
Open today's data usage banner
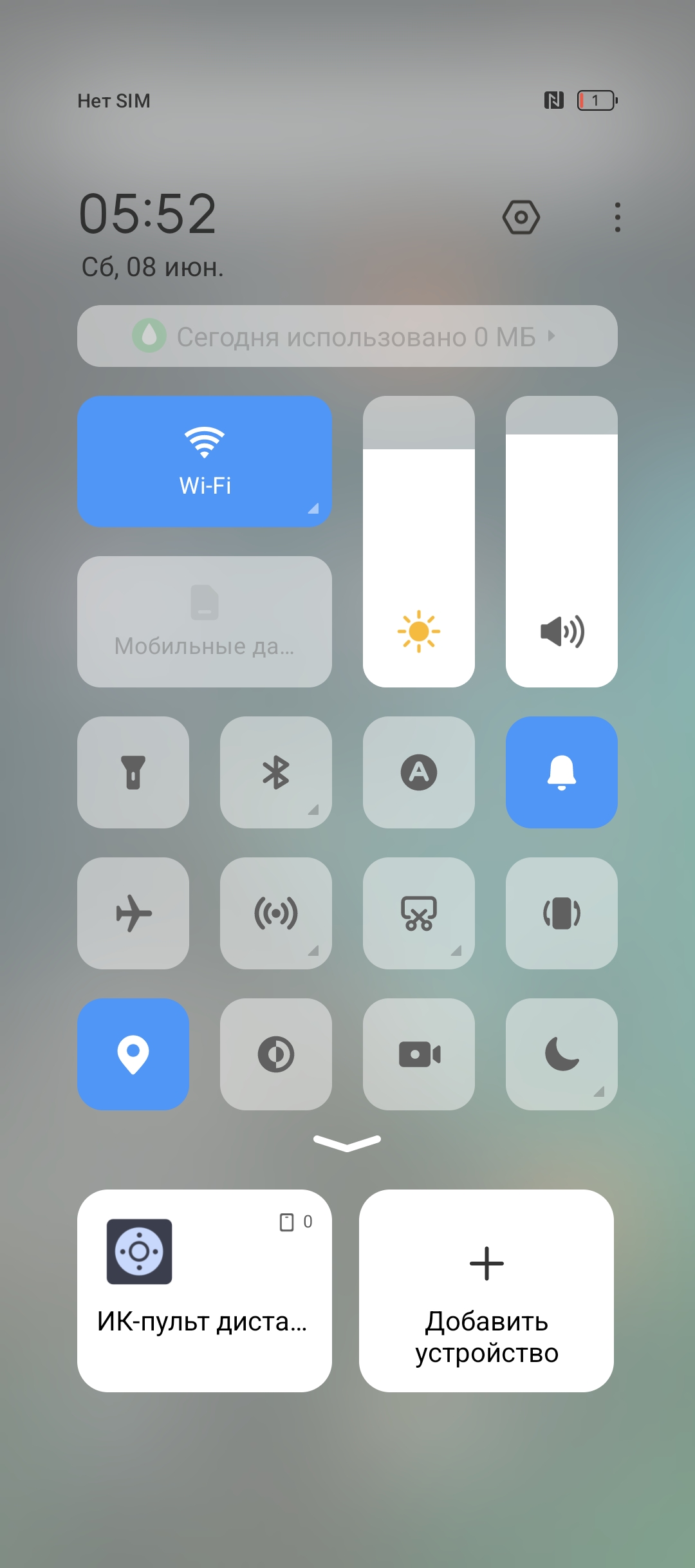point(347,336)
